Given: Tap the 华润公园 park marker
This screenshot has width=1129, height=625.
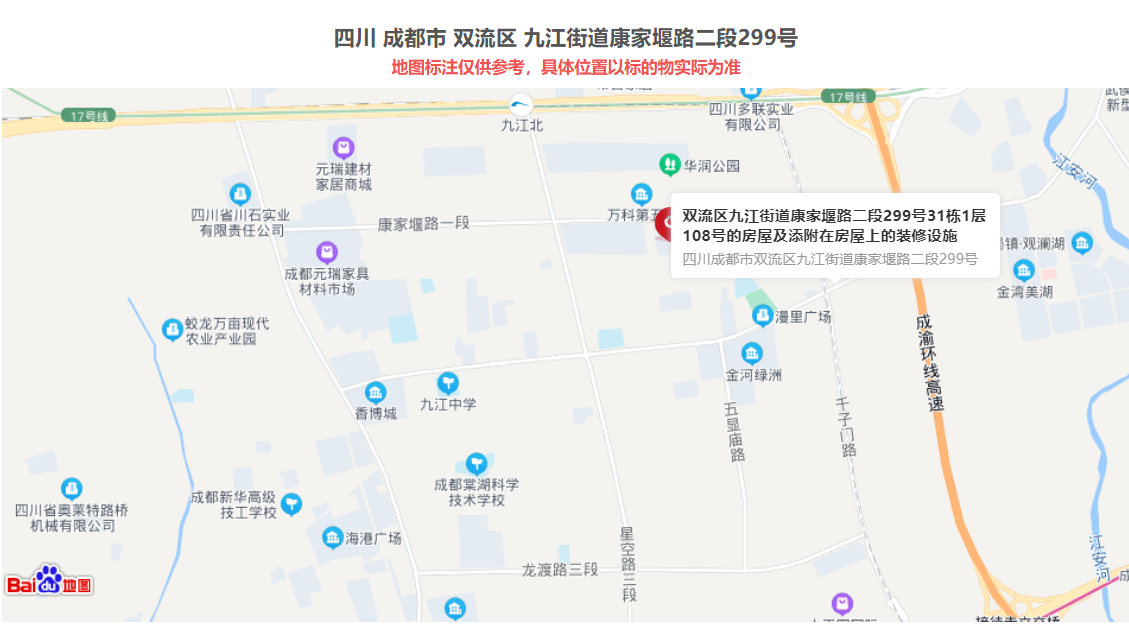Looking at the screenshot, I should coord(670,164).
